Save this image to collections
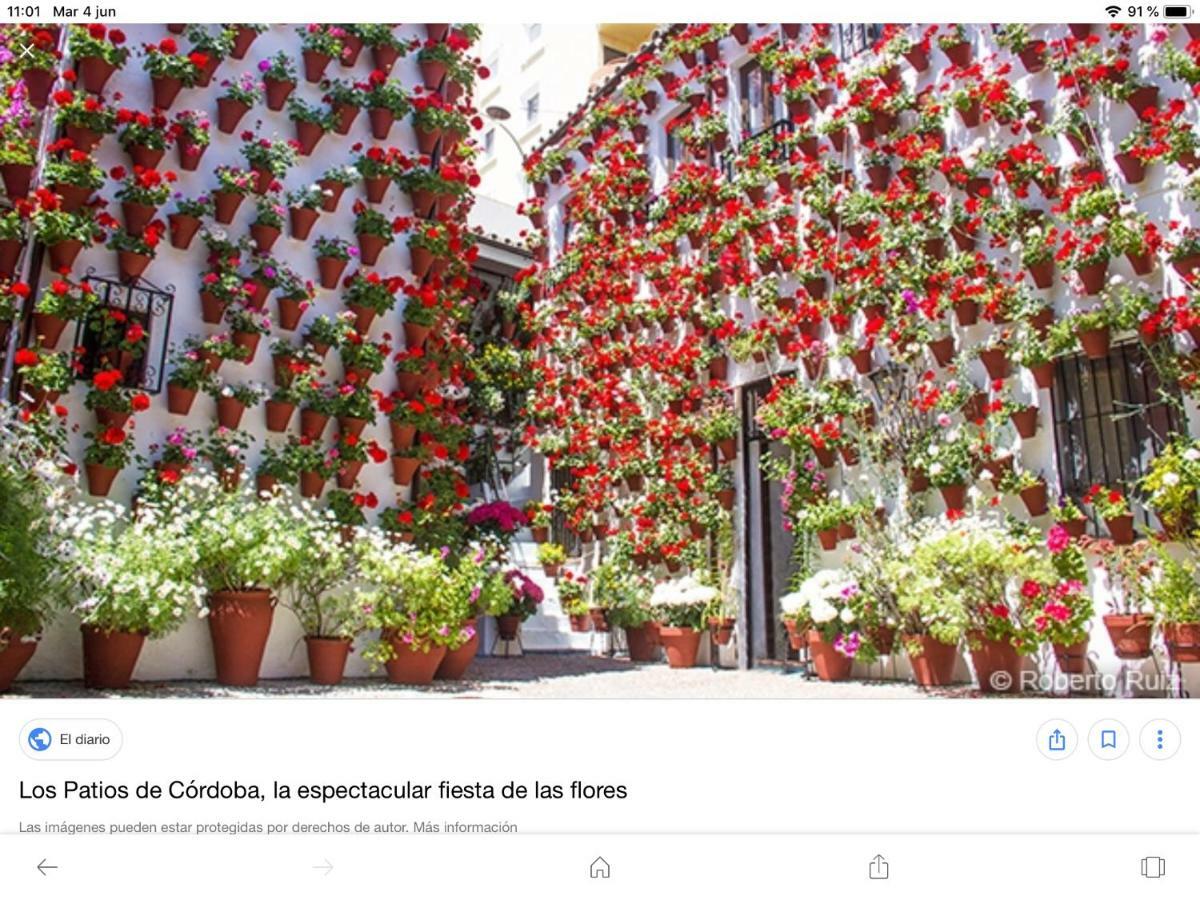 tap(1108, 740)
